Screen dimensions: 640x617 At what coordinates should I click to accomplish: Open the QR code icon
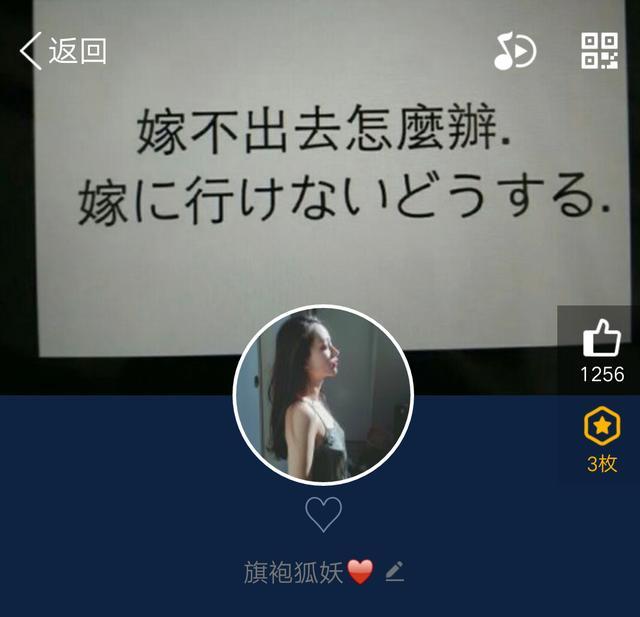[x=599, y=50]
